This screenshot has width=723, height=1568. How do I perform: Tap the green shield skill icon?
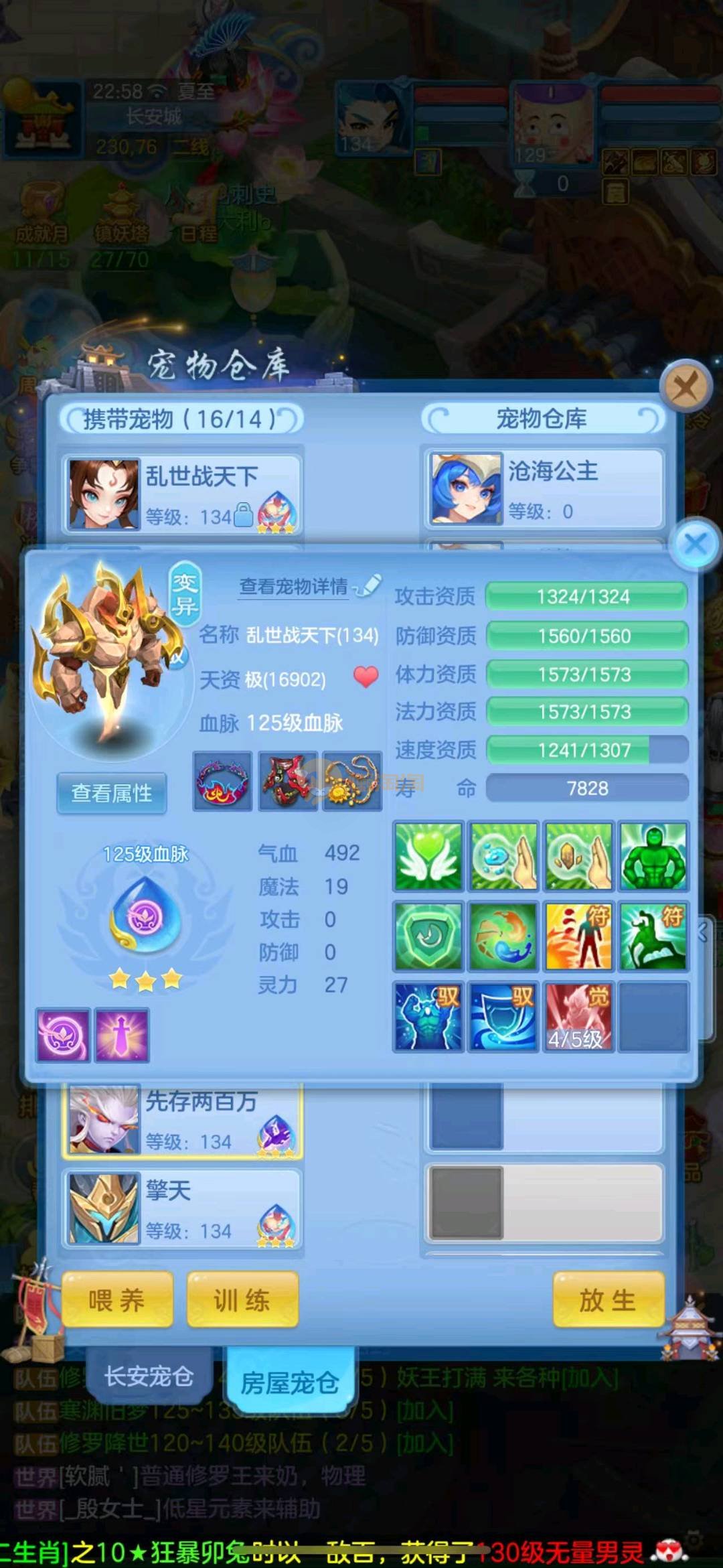(x=428, y=936)
